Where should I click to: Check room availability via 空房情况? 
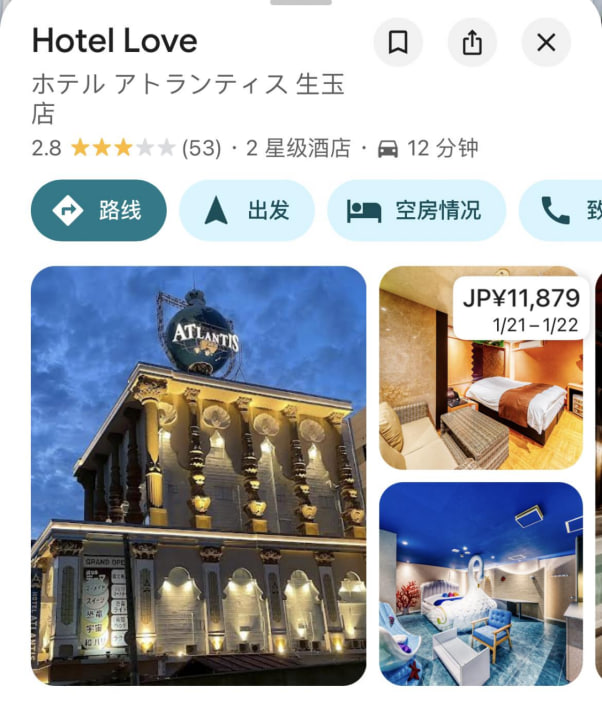(415, 210)
